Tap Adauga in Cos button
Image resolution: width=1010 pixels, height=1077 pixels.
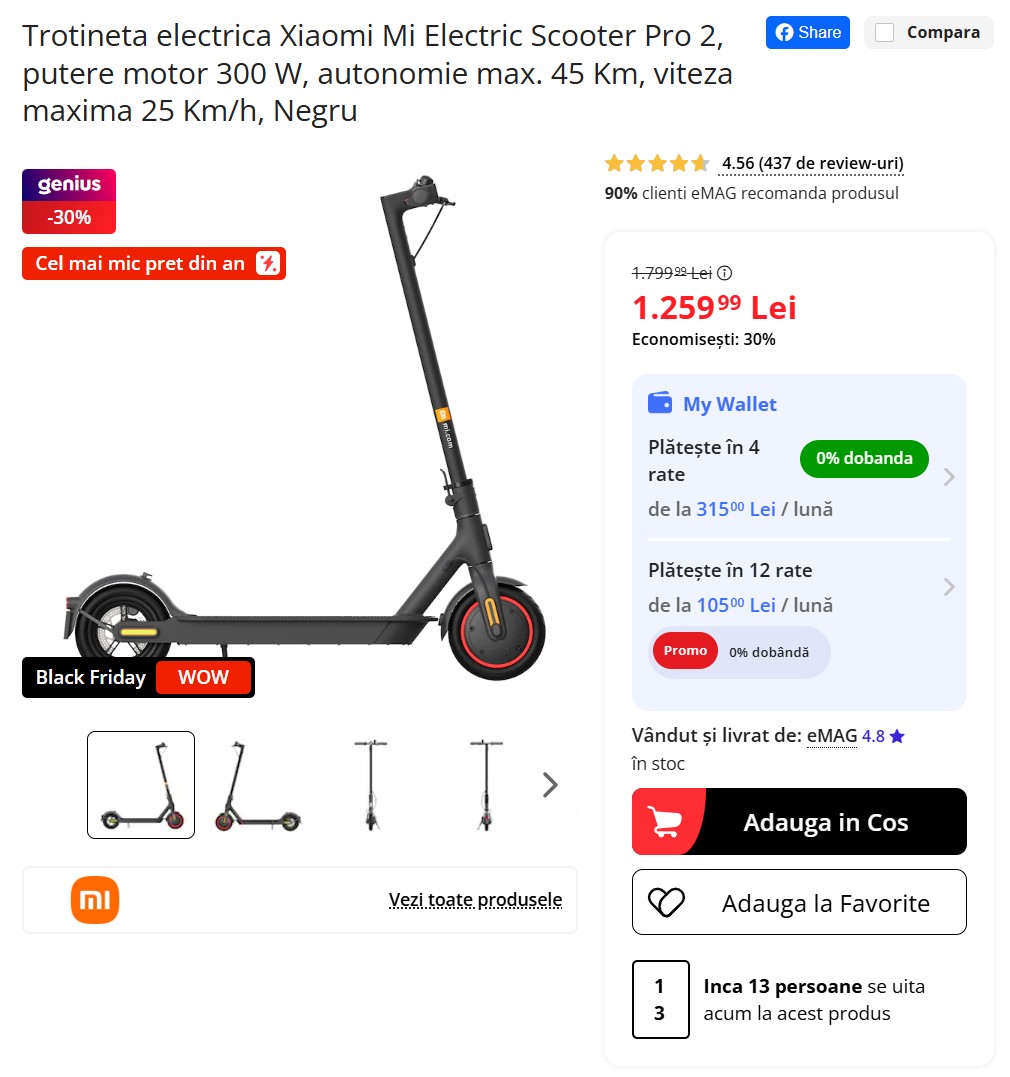pyautogui.click(x=799, y=822)
